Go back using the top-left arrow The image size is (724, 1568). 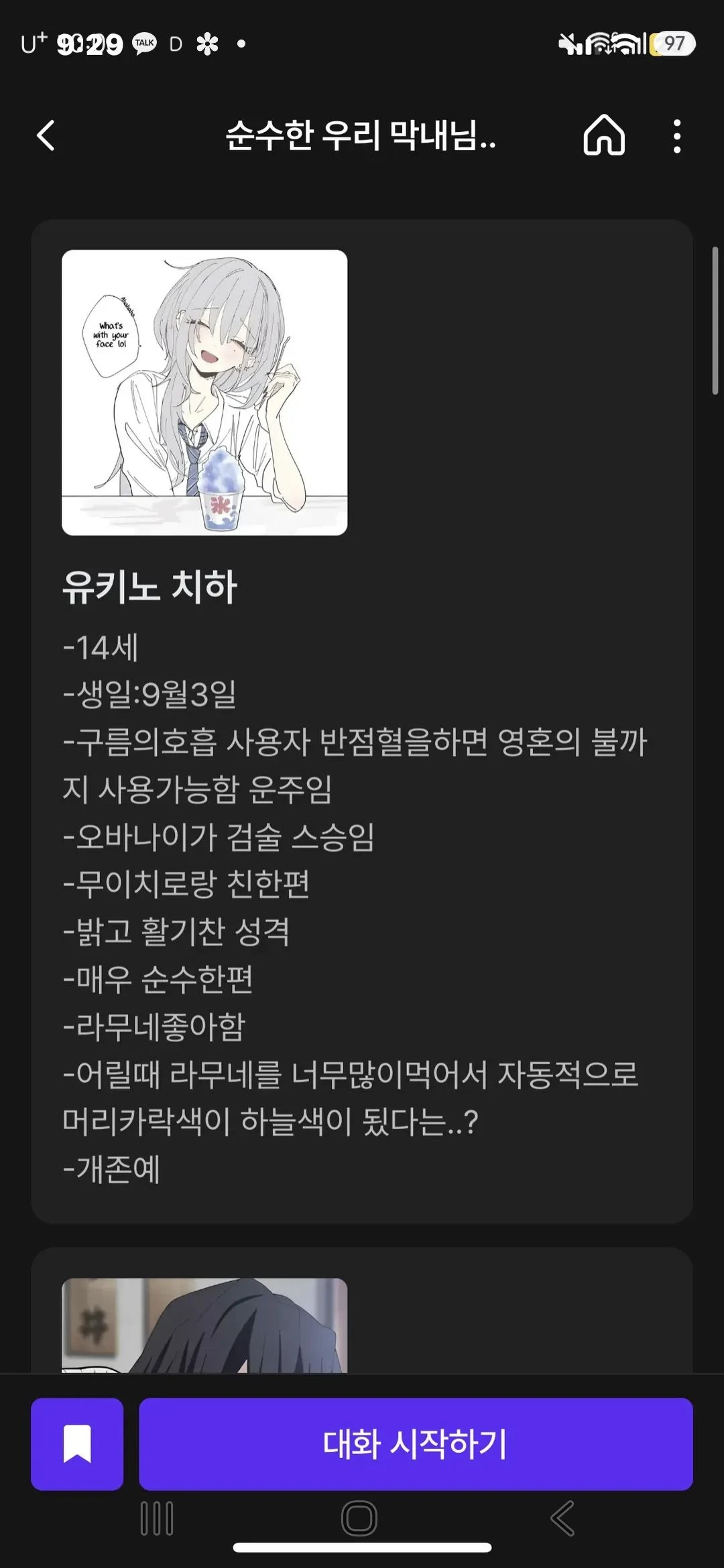pos(46,136)
